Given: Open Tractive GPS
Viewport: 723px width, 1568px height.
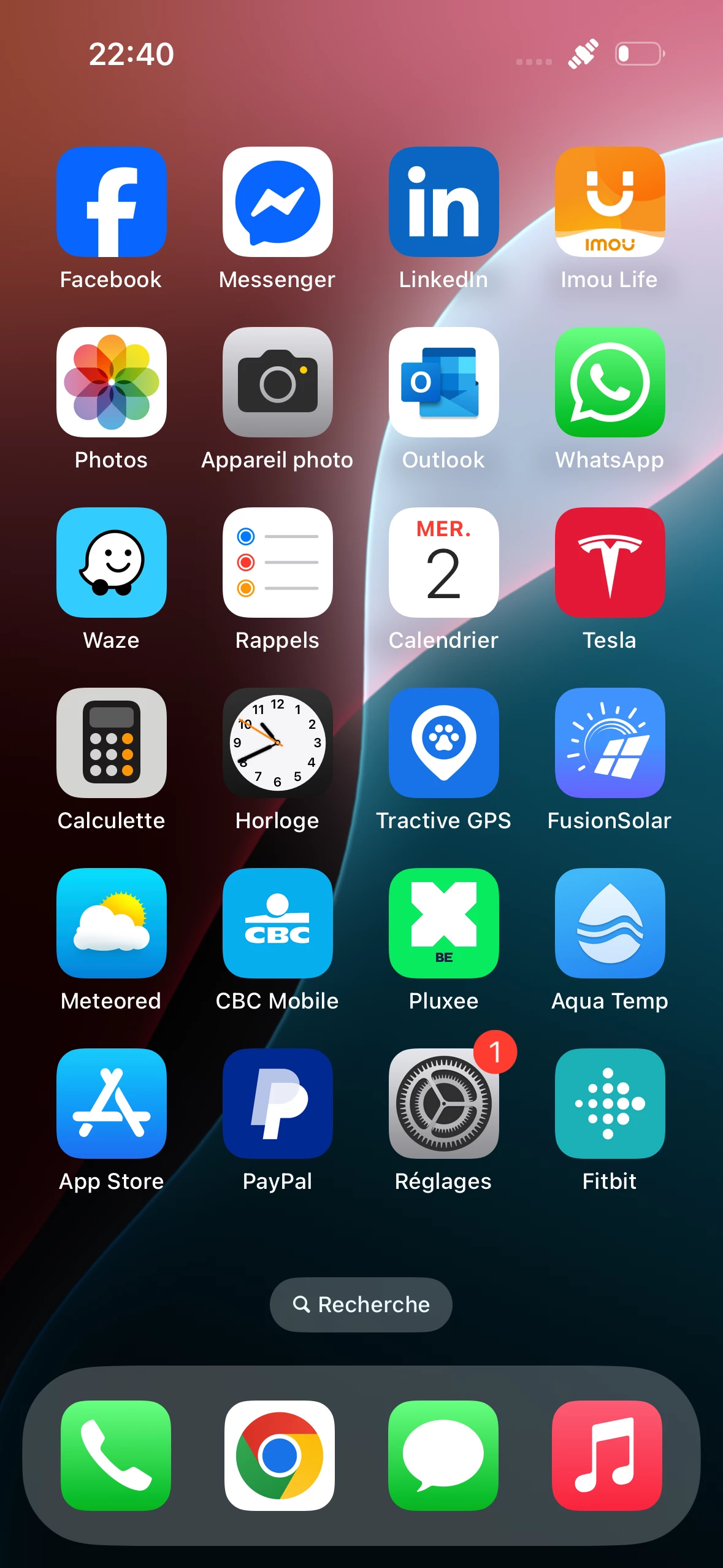Looking at the screenshot, I should (x=443, y=743).
